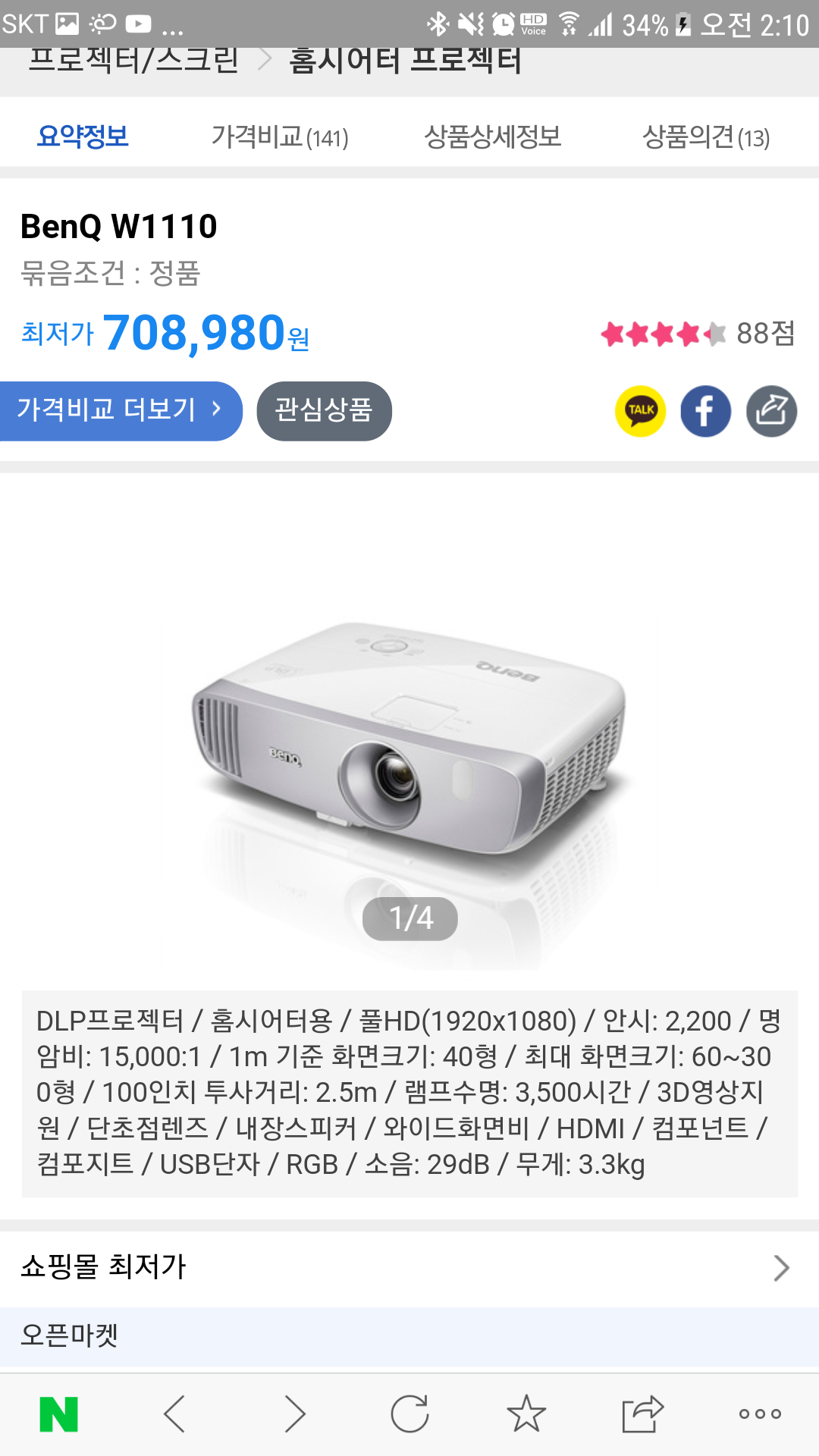Image resolution: width=819 pixels, height=1456 pixels.
Task: Go back to the previous page
Action: 174,1414
